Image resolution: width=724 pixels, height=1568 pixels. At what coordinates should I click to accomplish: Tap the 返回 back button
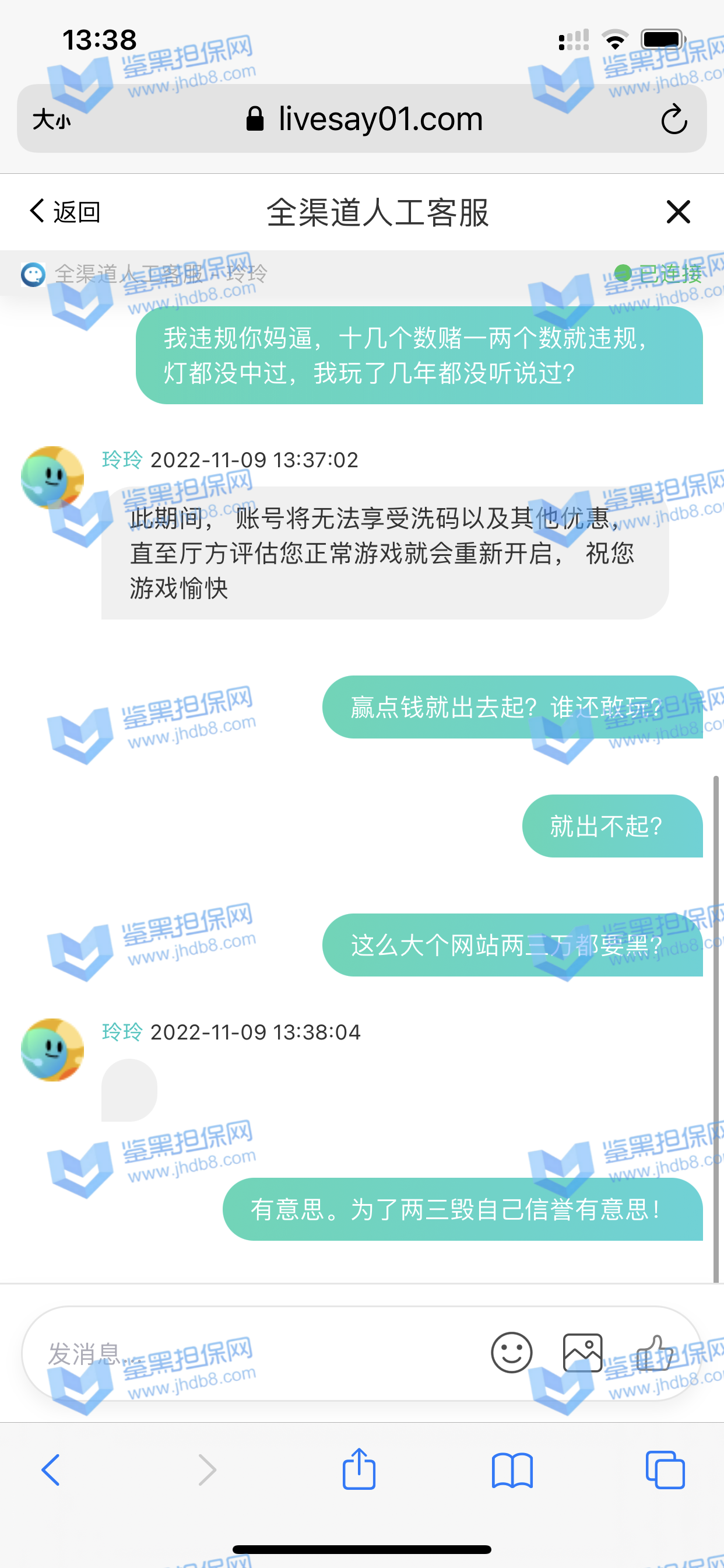[65, 212]
